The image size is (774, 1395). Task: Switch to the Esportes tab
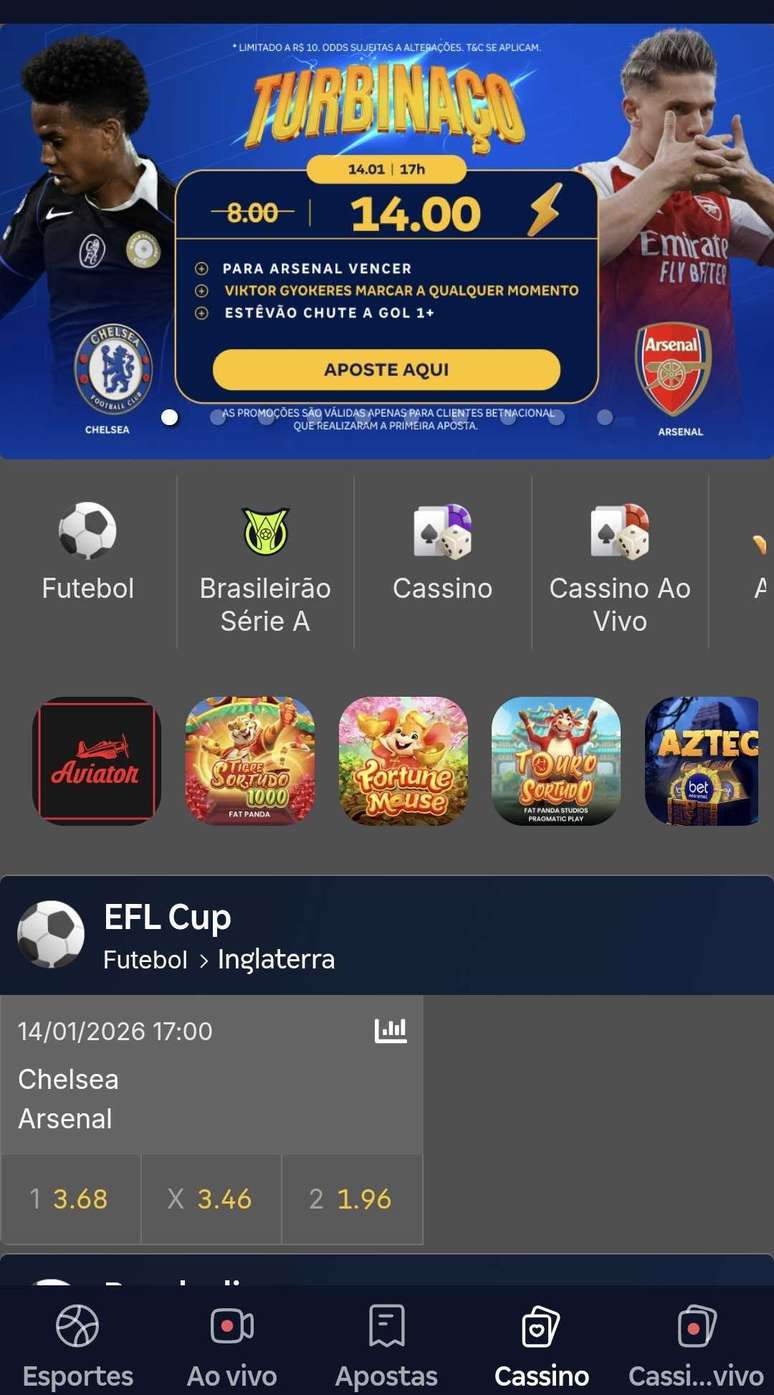77,1345
